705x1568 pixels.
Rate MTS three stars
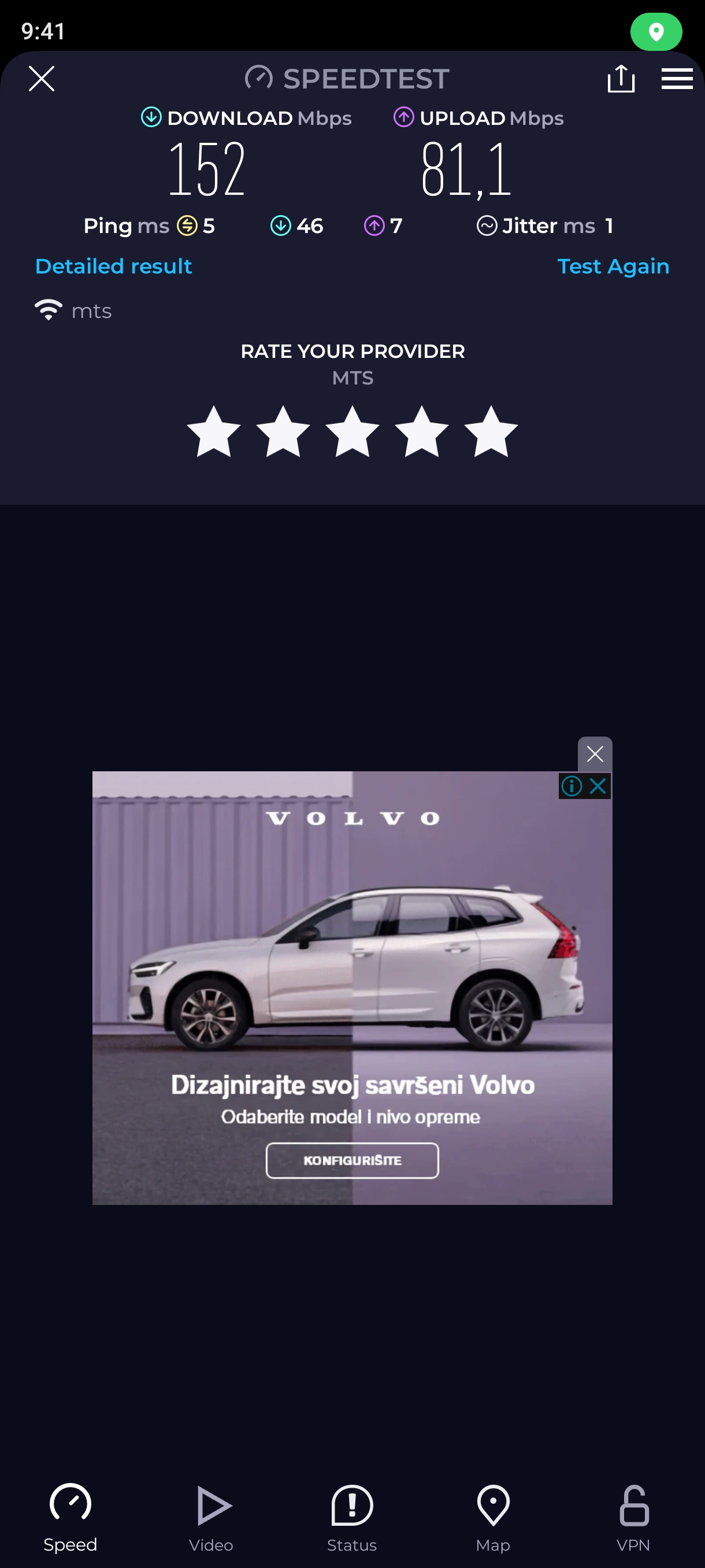[352, 432]
